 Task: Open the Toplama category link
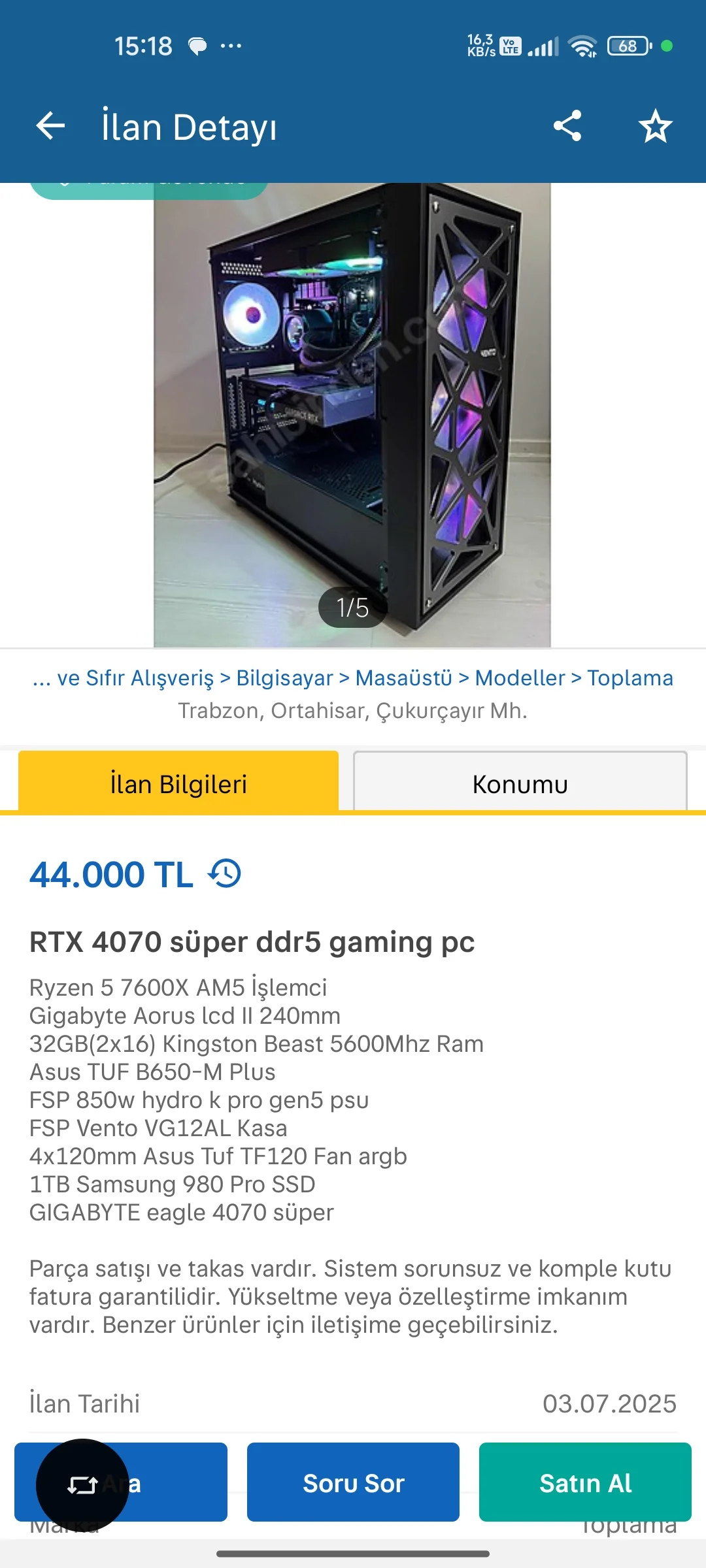click(630, 678)
